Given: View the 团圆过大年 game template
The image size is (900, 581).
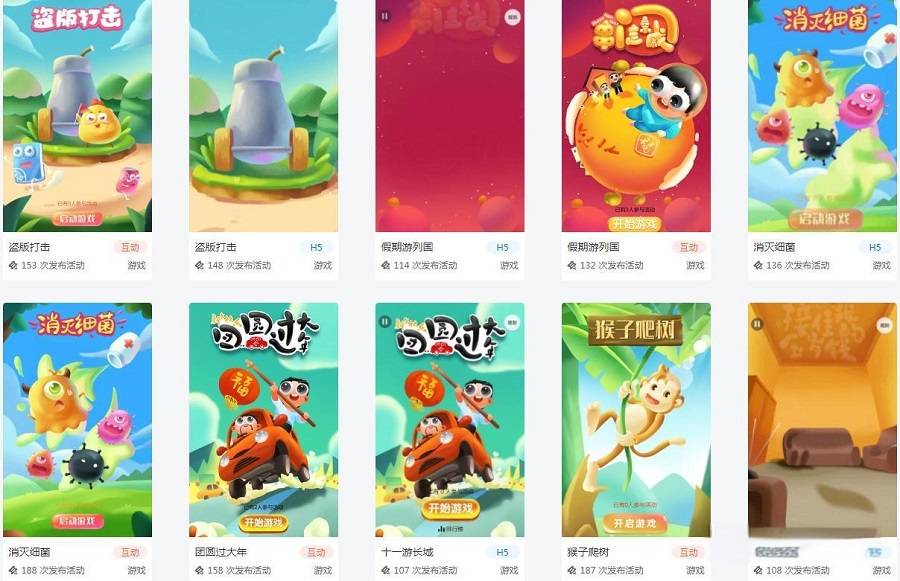Looking at the screenshot, I should (x=263, y=420).
